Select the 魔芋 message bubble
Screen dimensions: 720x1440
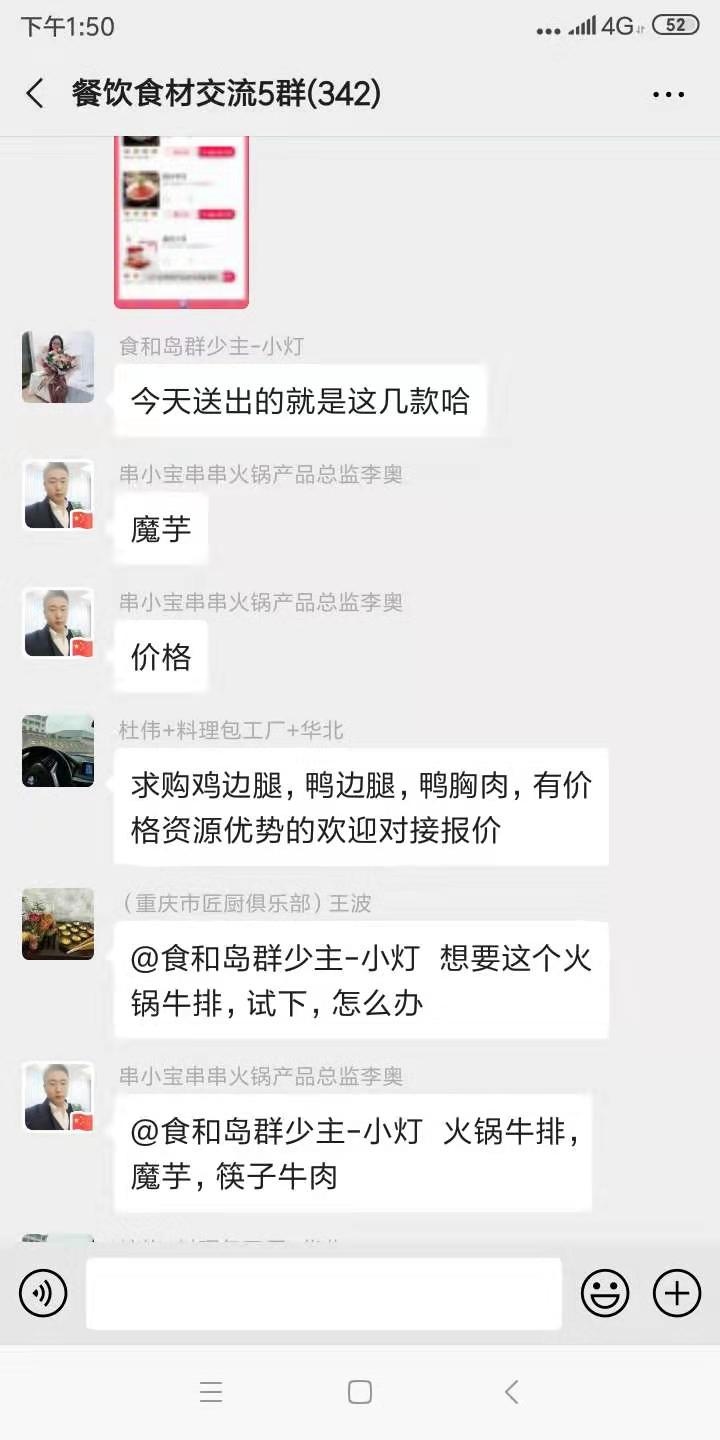pyautogui.click(x=160, y=527)
